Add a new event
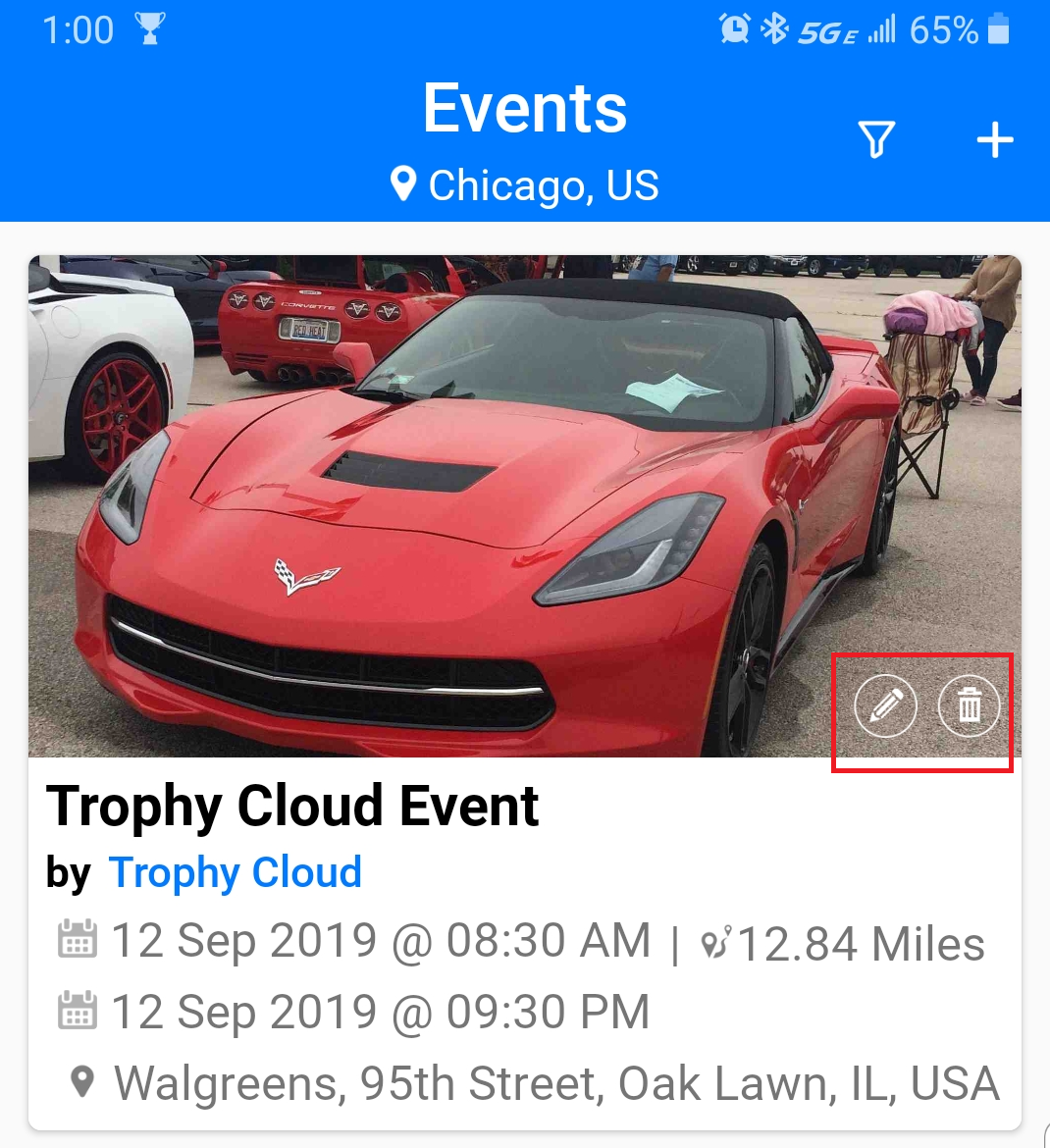This screenshot has height=1148, width=1050. click(994, 139)
